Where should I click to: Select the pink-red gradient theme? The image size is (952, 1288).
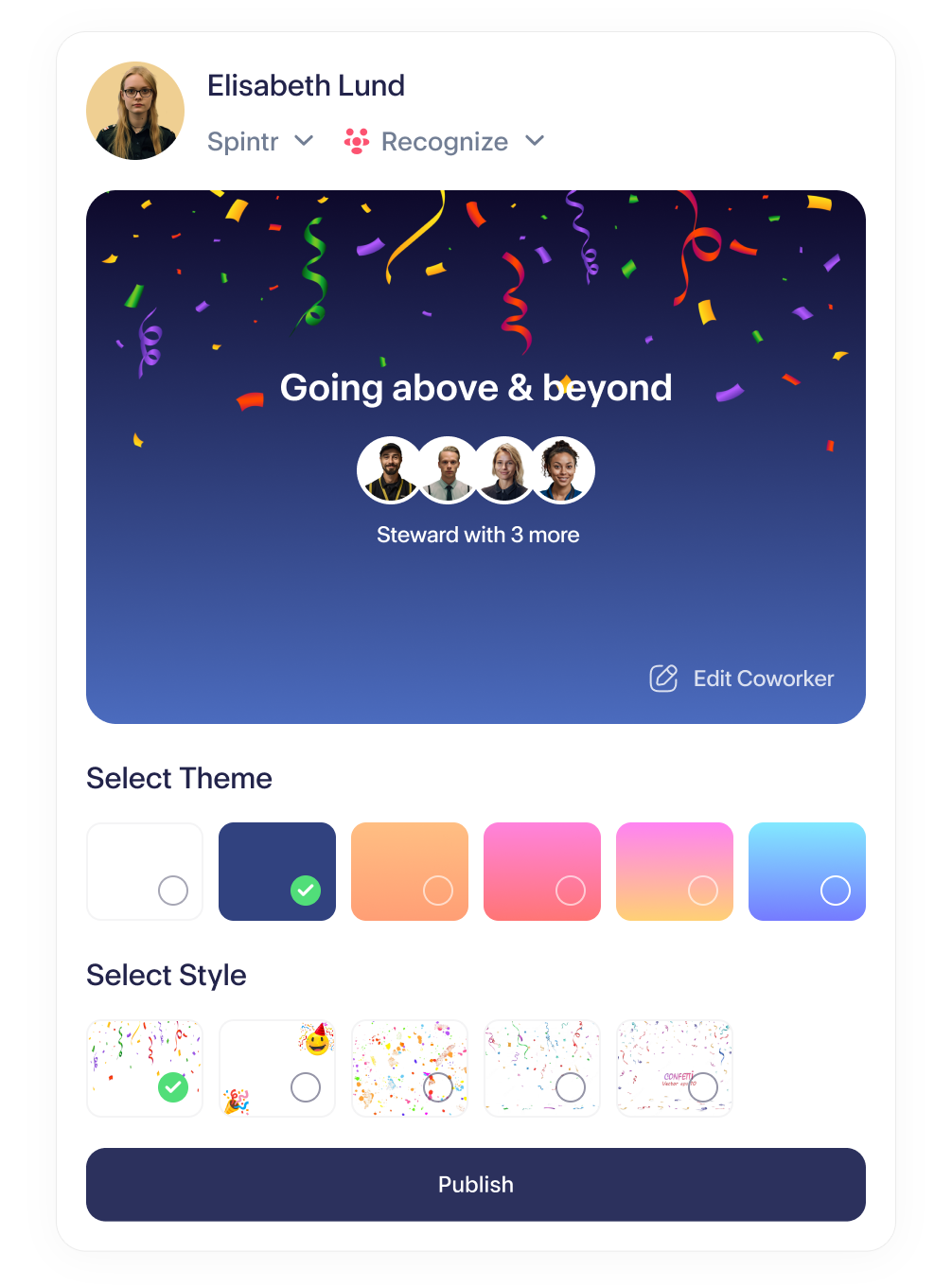[x=542, y=872]
